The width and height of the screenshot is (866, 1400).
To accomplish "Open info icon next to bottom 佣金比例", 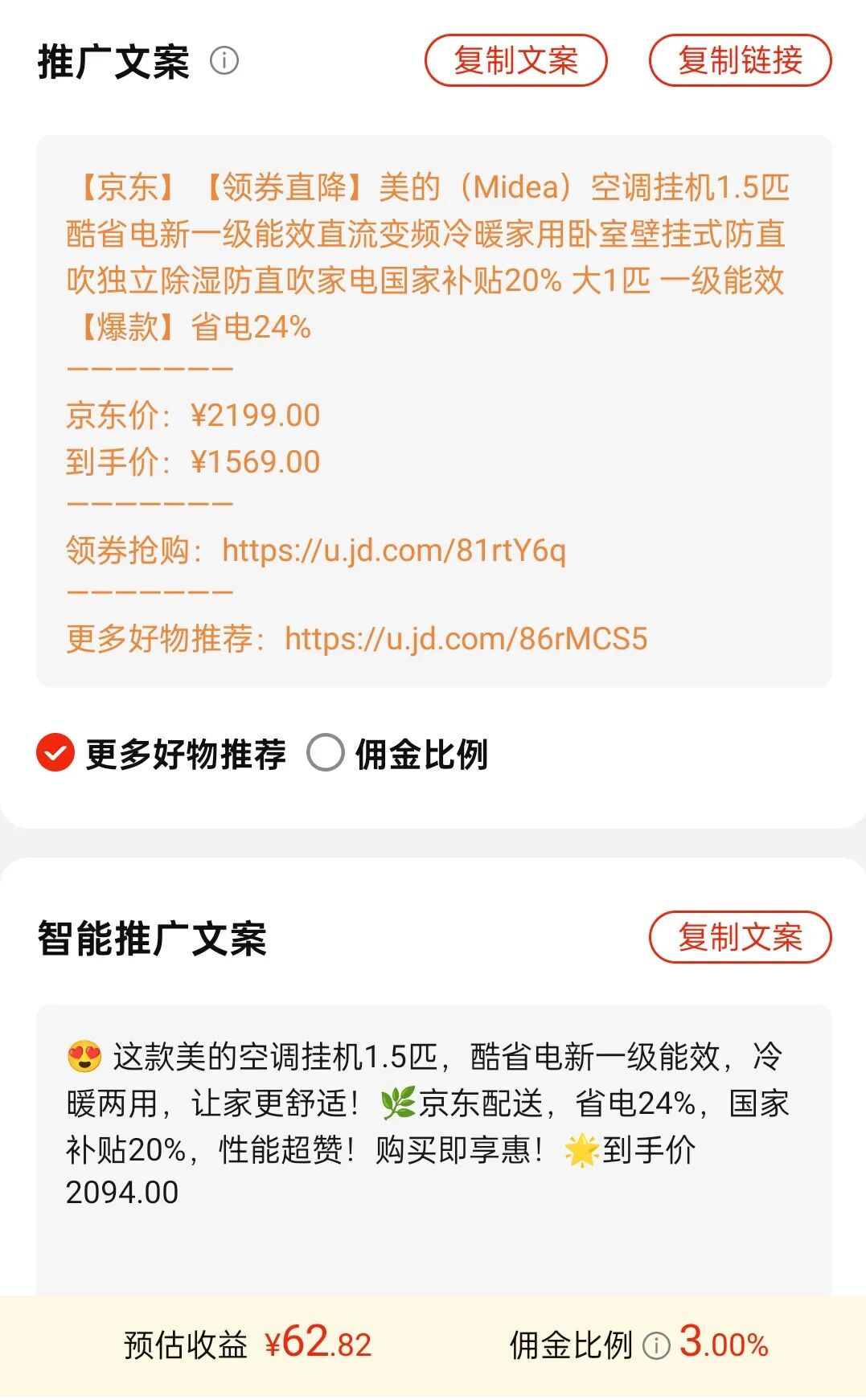I will pos(656,1345).
